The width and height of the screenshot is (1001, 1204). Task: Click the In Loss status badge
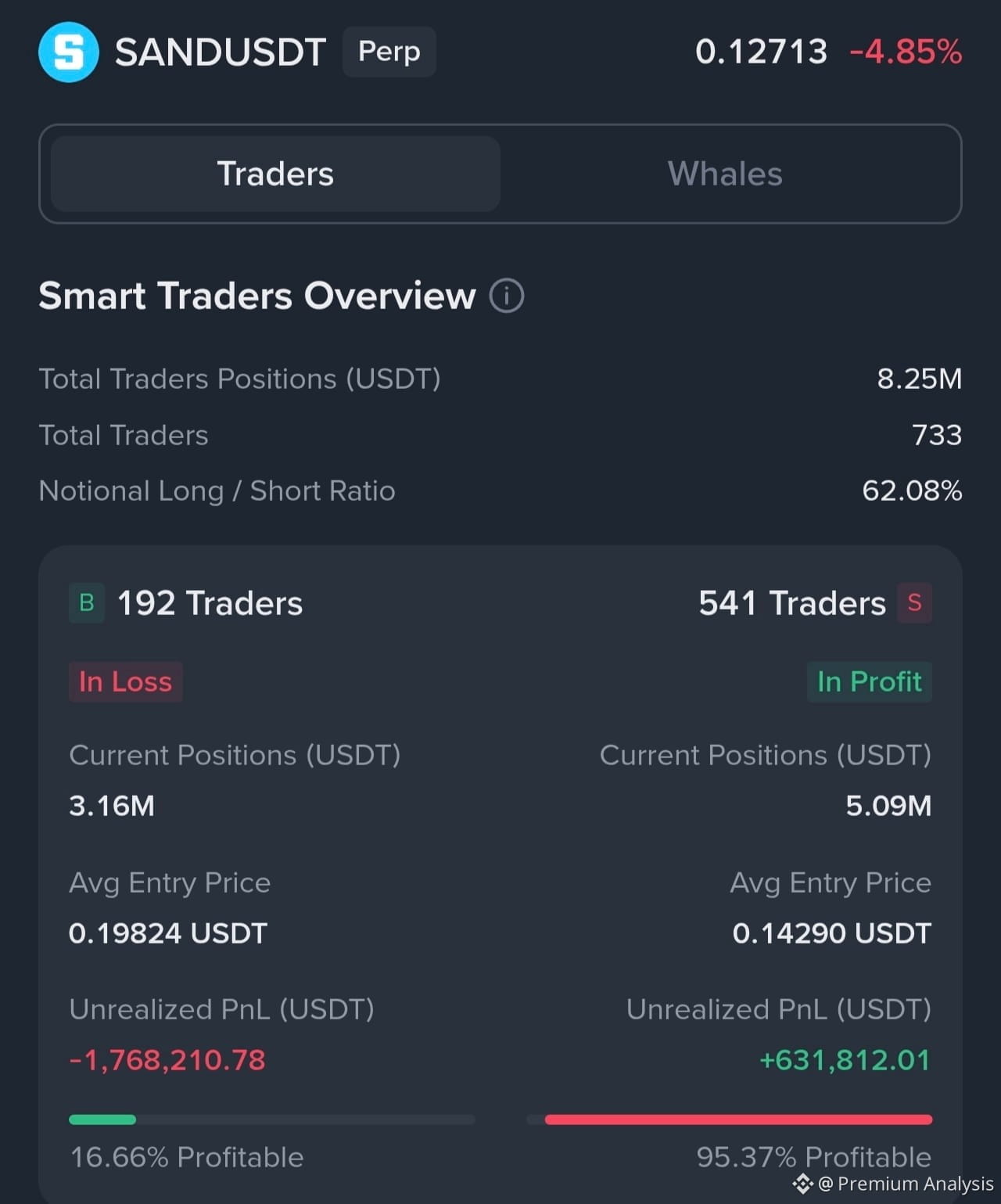125,681
